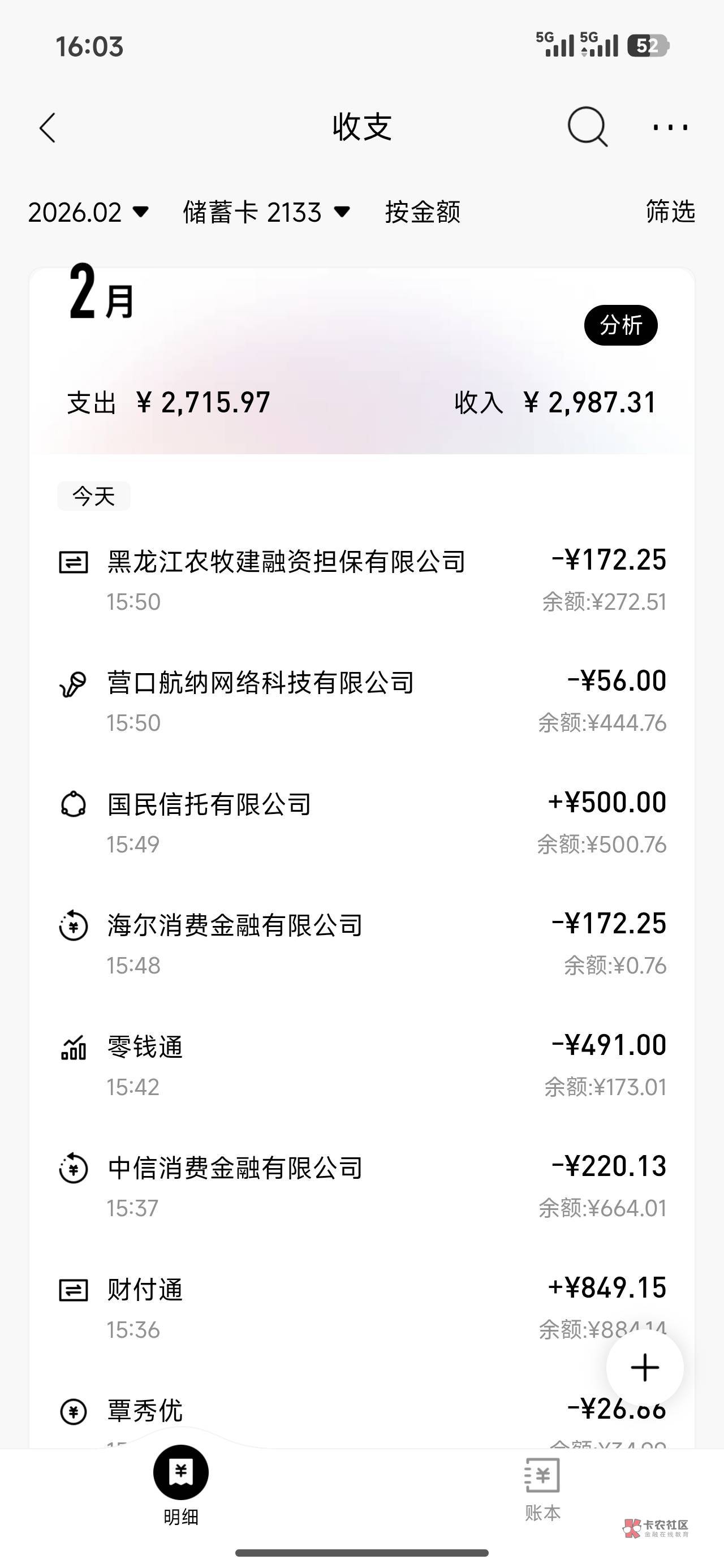Screen dimensions: 724x1568
Task: View the 财付通 +¥849.15 record
Action: pos(363,1307)
